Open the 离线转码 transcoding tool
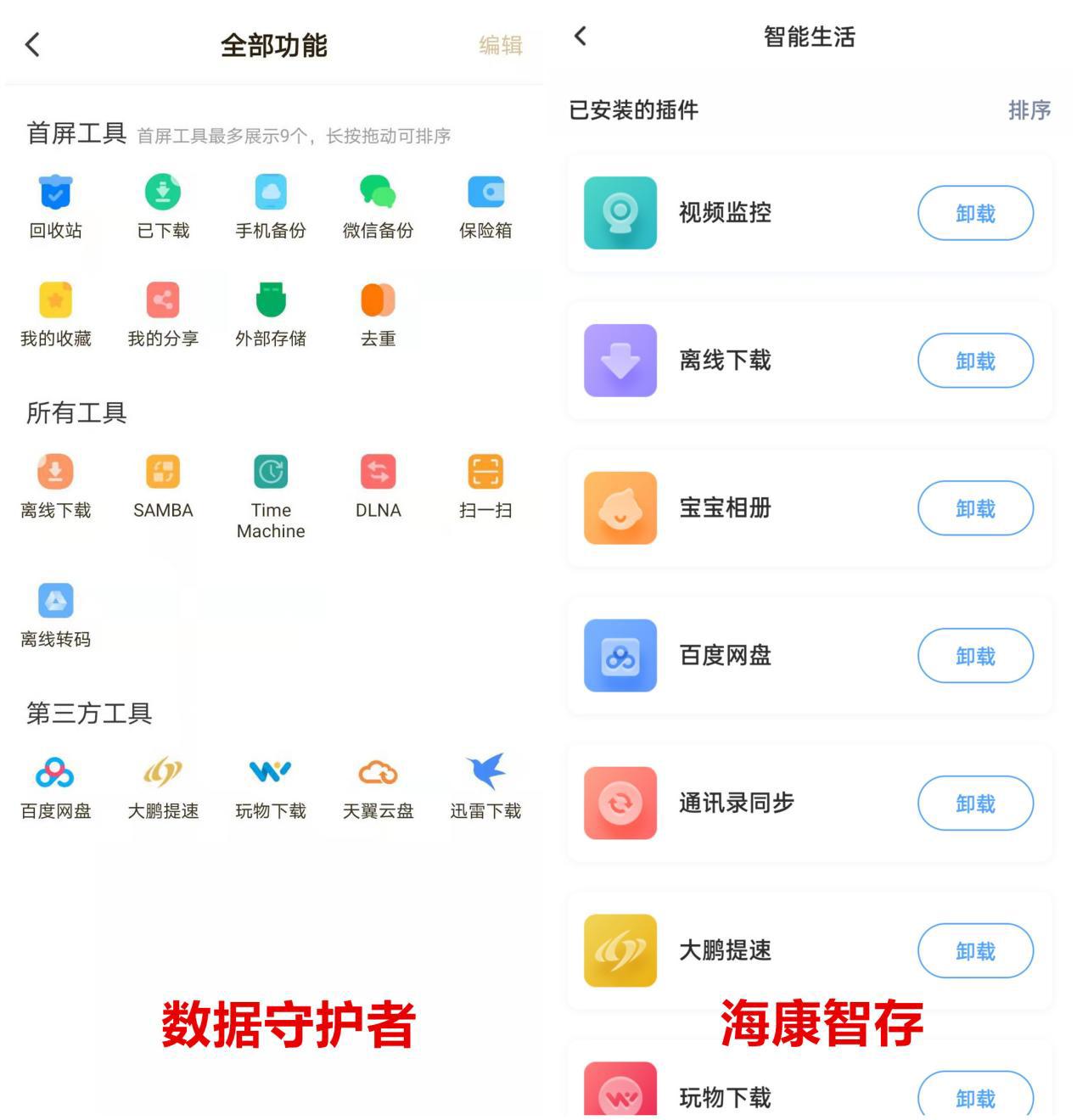 click(54, 602)
